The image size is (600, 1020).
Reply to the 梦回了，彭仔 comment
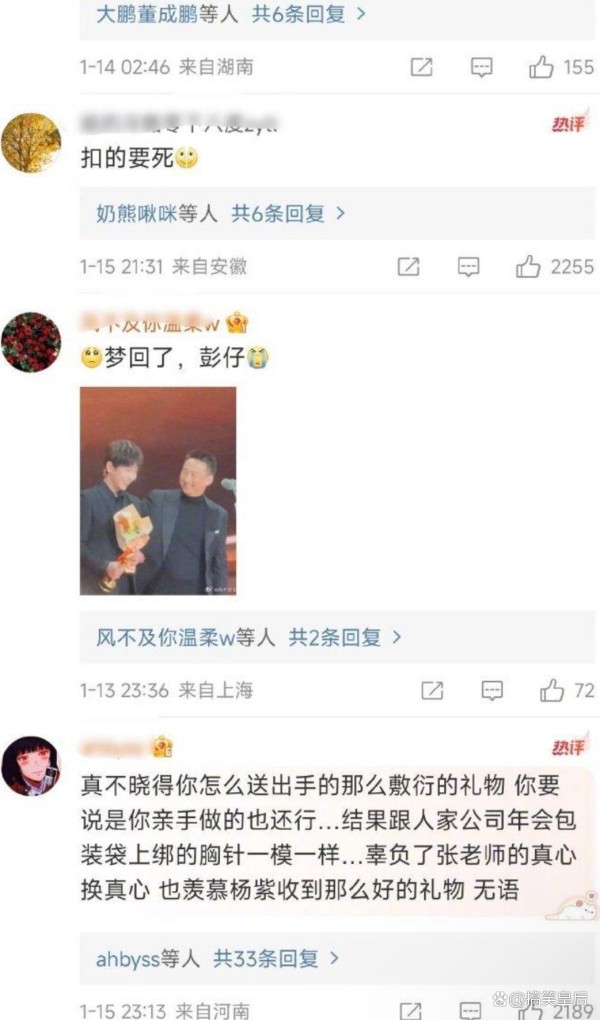click(492, 690)
